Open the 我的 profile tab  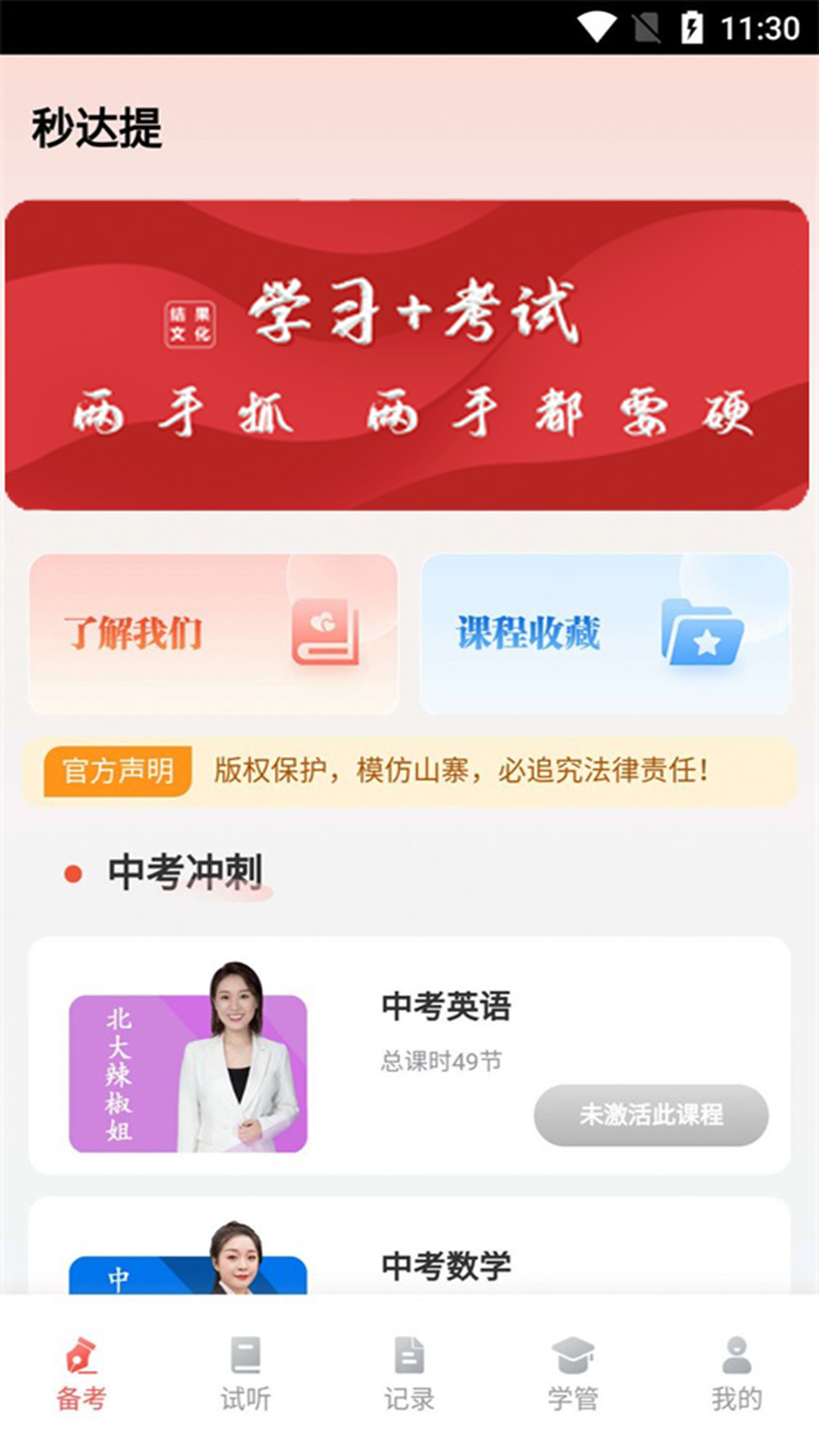736,1374
